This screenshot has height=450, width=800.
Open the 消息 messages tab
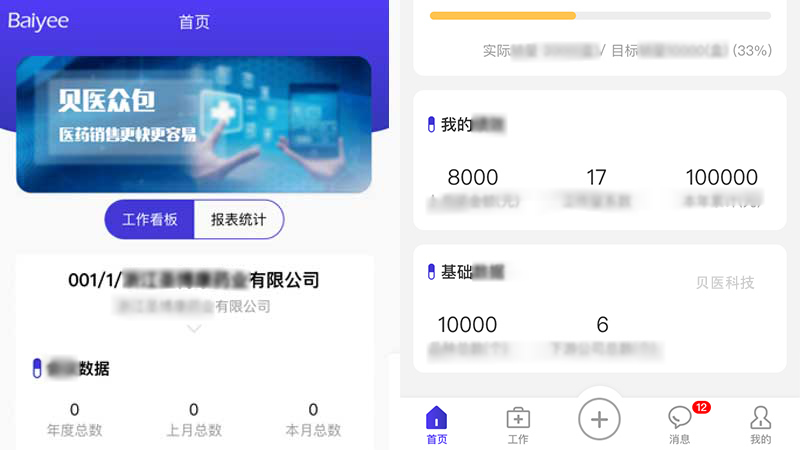pos(680,424)
